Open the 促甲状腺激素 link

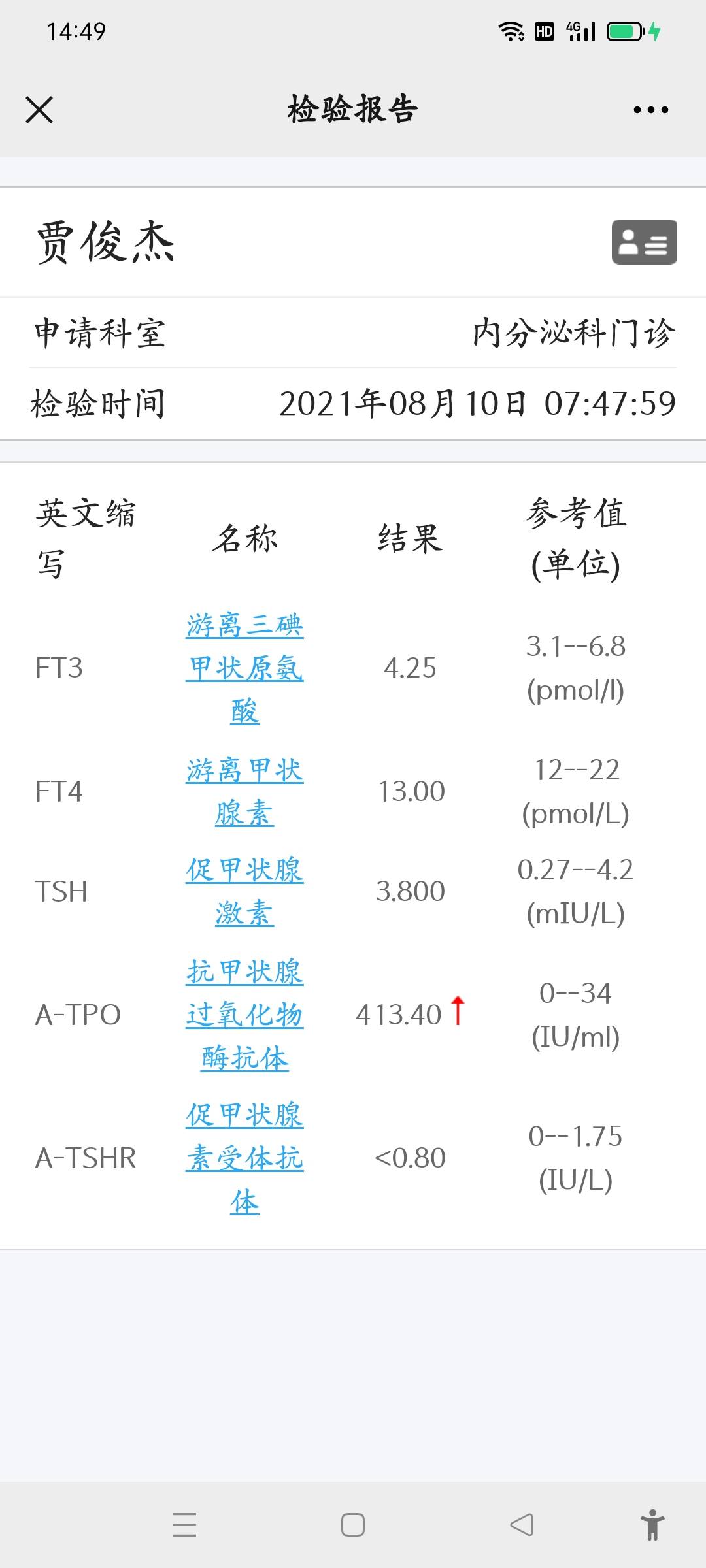click(244, 892)
